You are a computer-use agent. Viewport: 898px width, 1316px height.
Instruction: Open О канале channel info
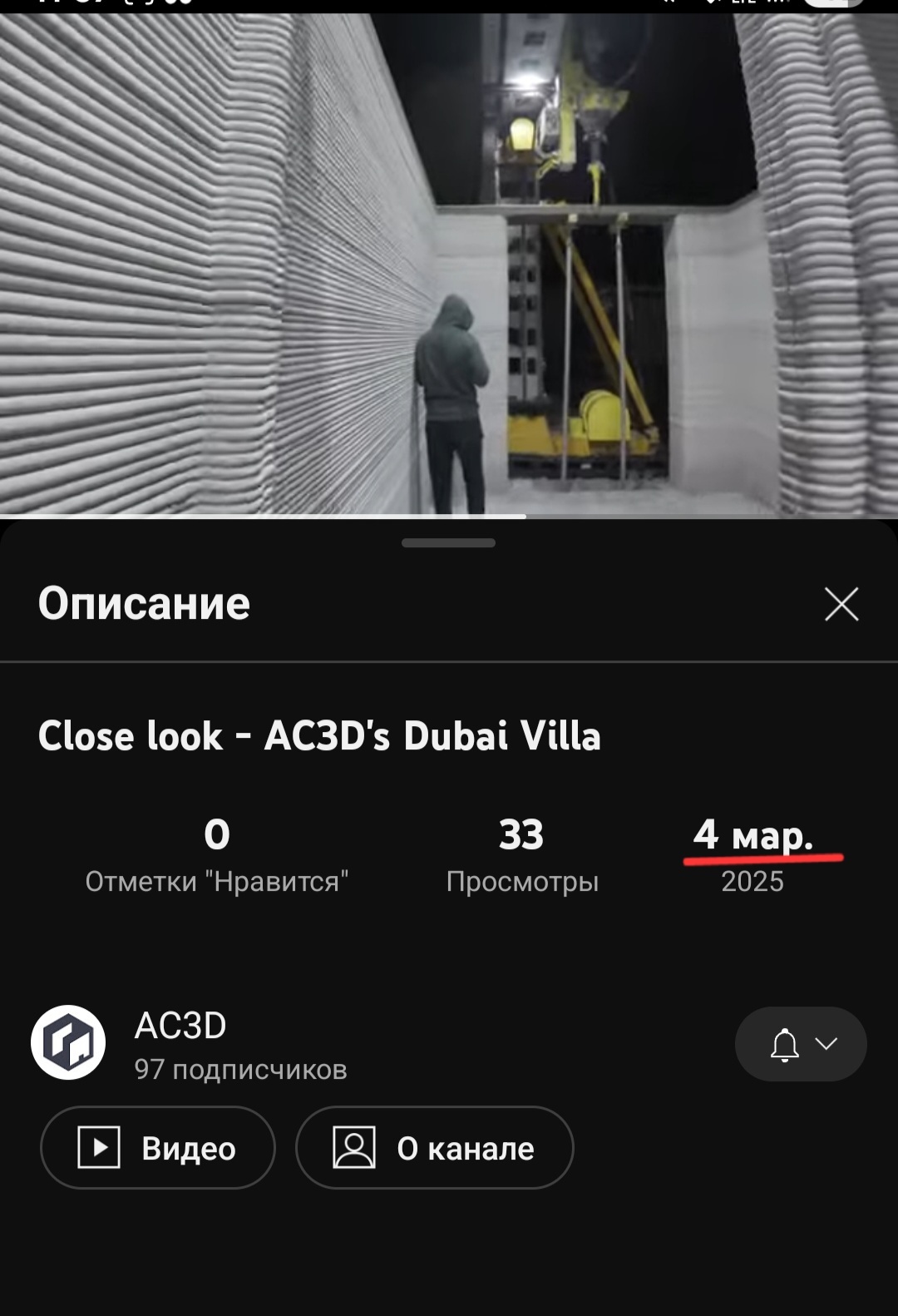434,1148
